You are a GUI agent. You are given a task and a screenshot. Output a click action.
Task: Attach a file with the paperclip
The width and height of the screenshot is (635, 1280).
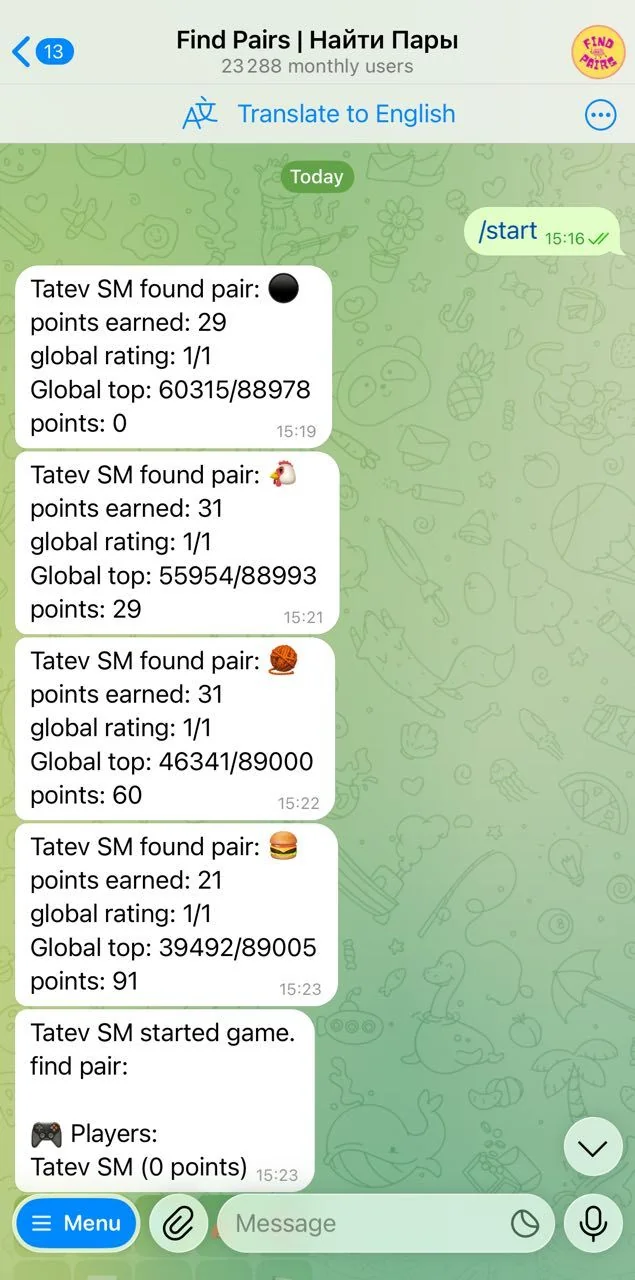pyautogui.click(x=178, y=1223)
